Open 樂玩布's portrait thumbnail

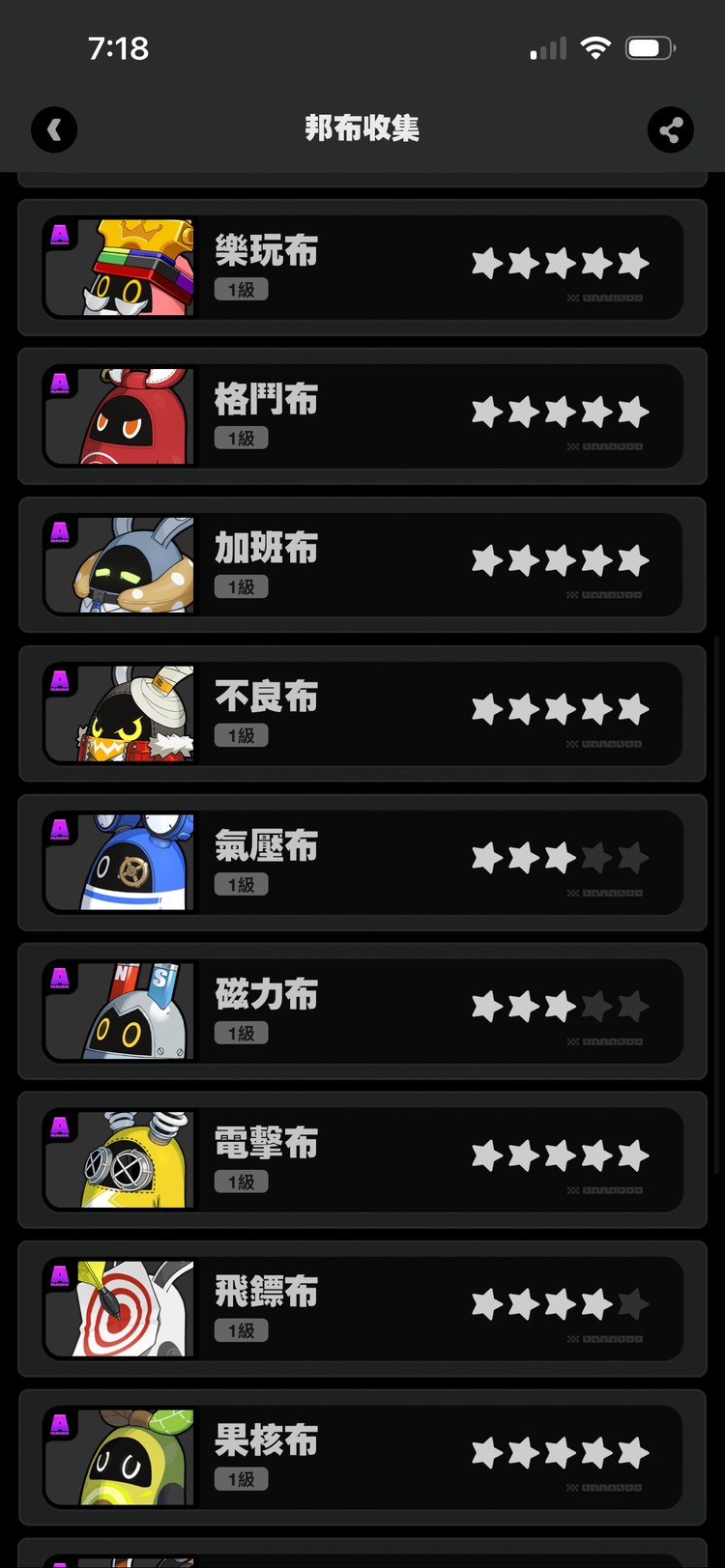coord(119,268)
